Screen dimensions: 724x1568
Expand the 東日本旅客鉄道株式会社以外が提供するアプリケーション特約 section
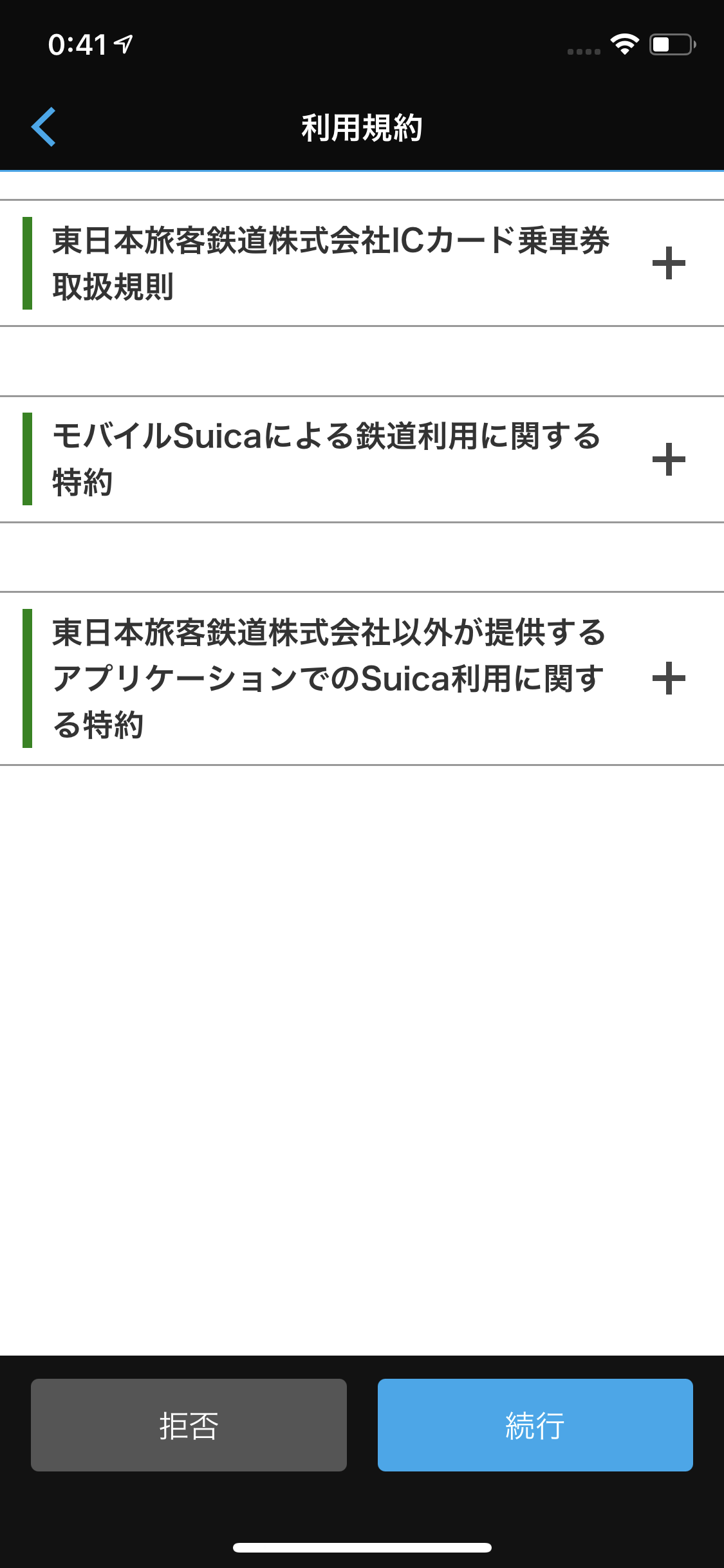(x=668, y=678)
